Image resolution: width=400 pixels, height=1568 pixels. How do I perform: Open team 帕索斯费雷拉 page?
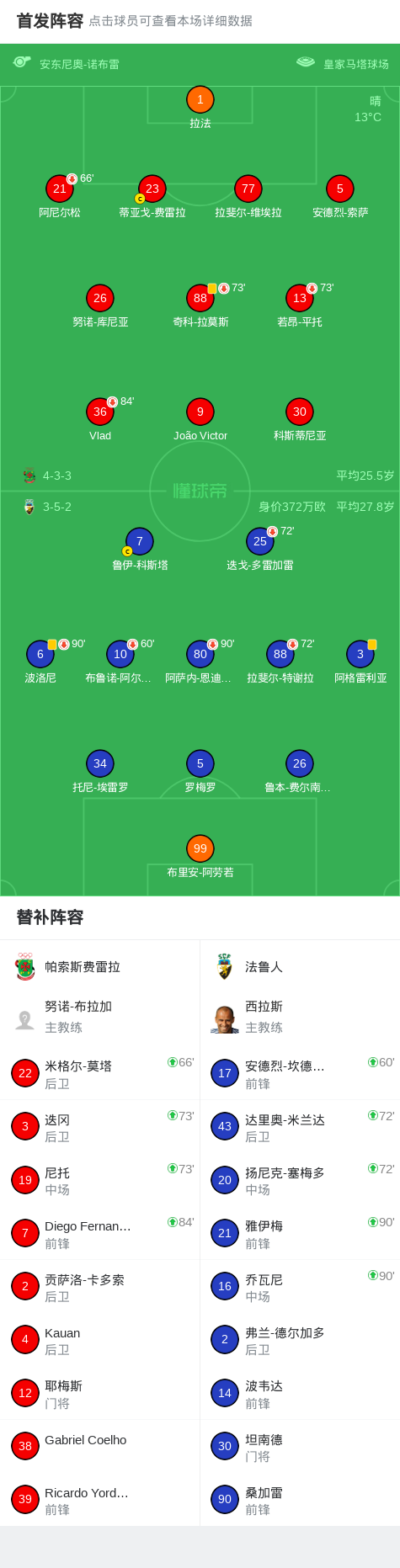100,967
